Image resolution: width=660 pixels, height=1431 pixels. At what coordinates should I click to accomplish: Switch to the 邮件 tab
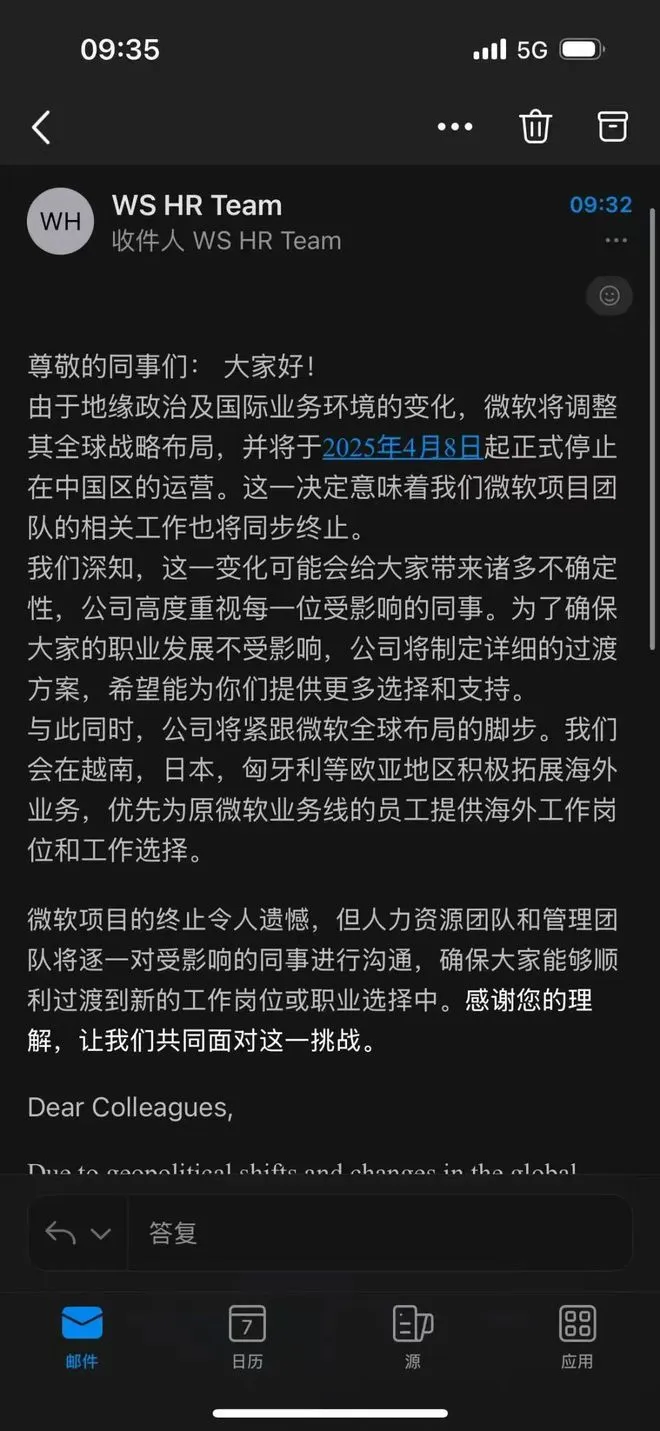[x=82, y=1336]
